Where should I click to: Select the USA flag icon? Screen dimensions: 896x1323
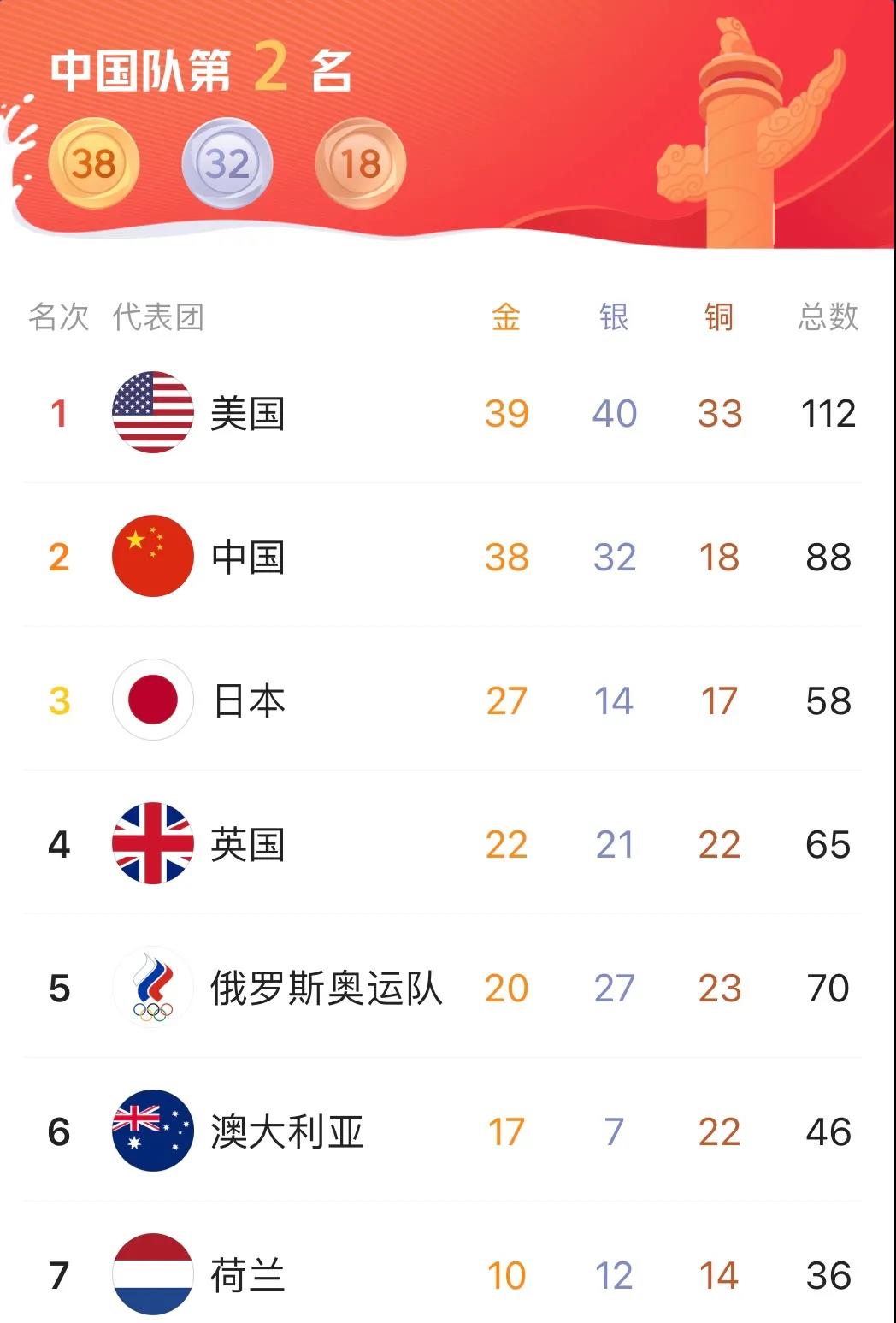point(153,413)
